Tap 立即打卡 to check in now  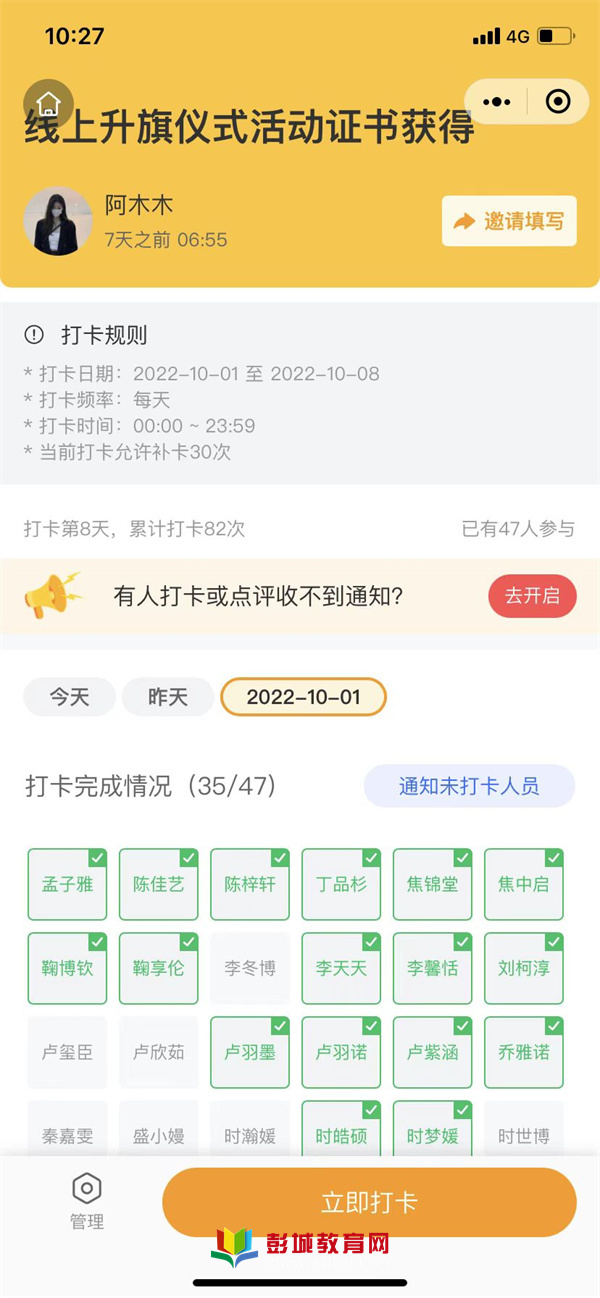[369, 1202]
